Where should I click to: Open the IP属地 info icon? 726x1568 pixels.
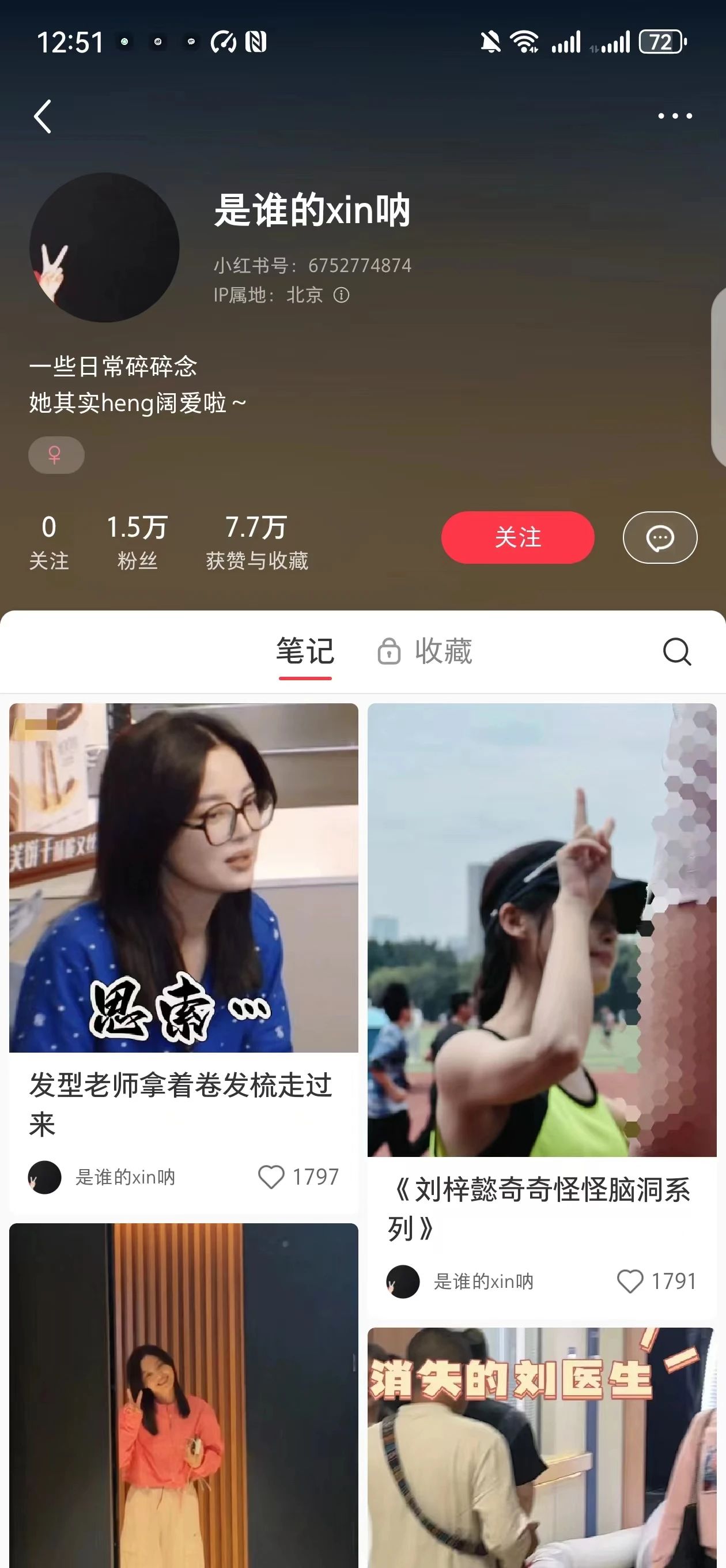[x=342, y=295]
